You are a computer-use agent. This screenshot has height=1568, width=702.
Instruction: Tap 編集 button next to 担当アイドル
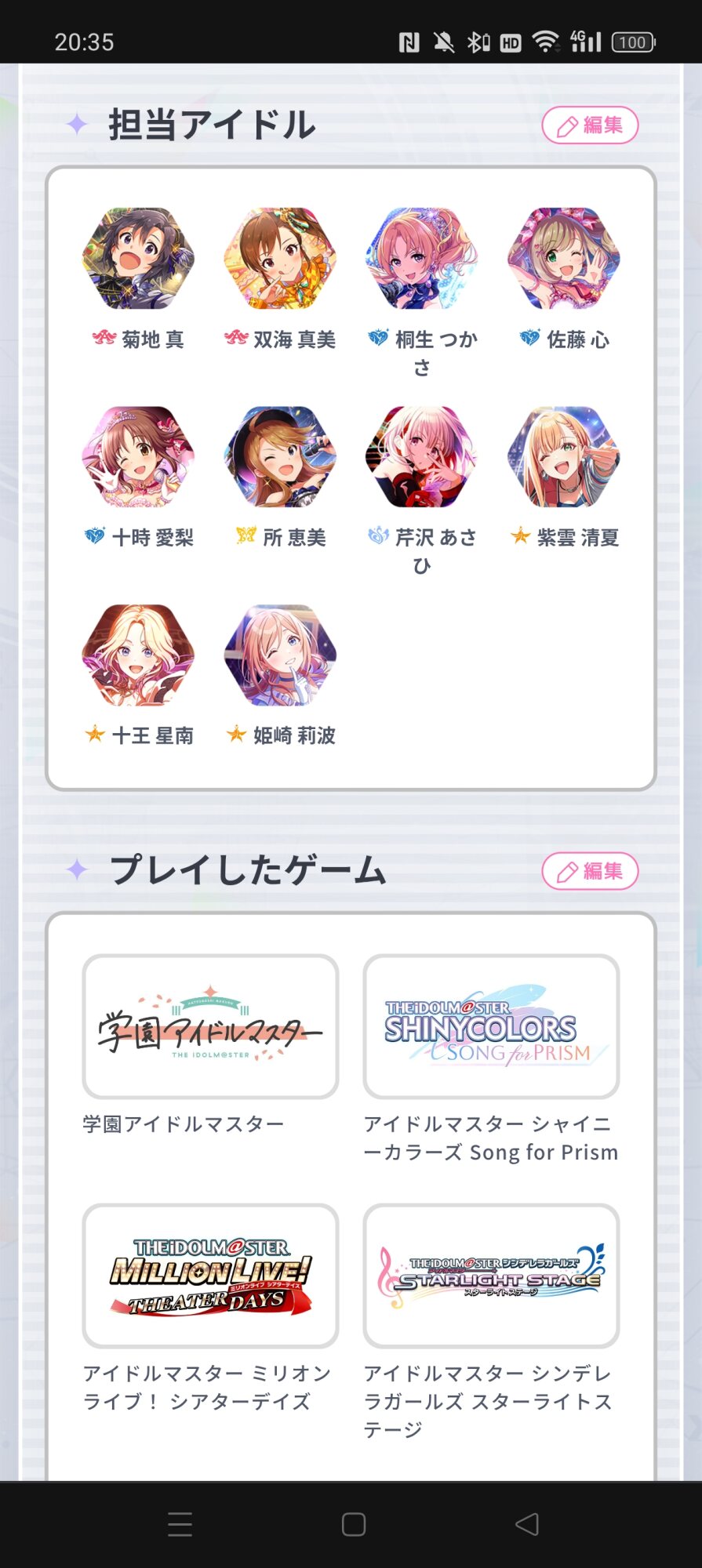point(590,125)
